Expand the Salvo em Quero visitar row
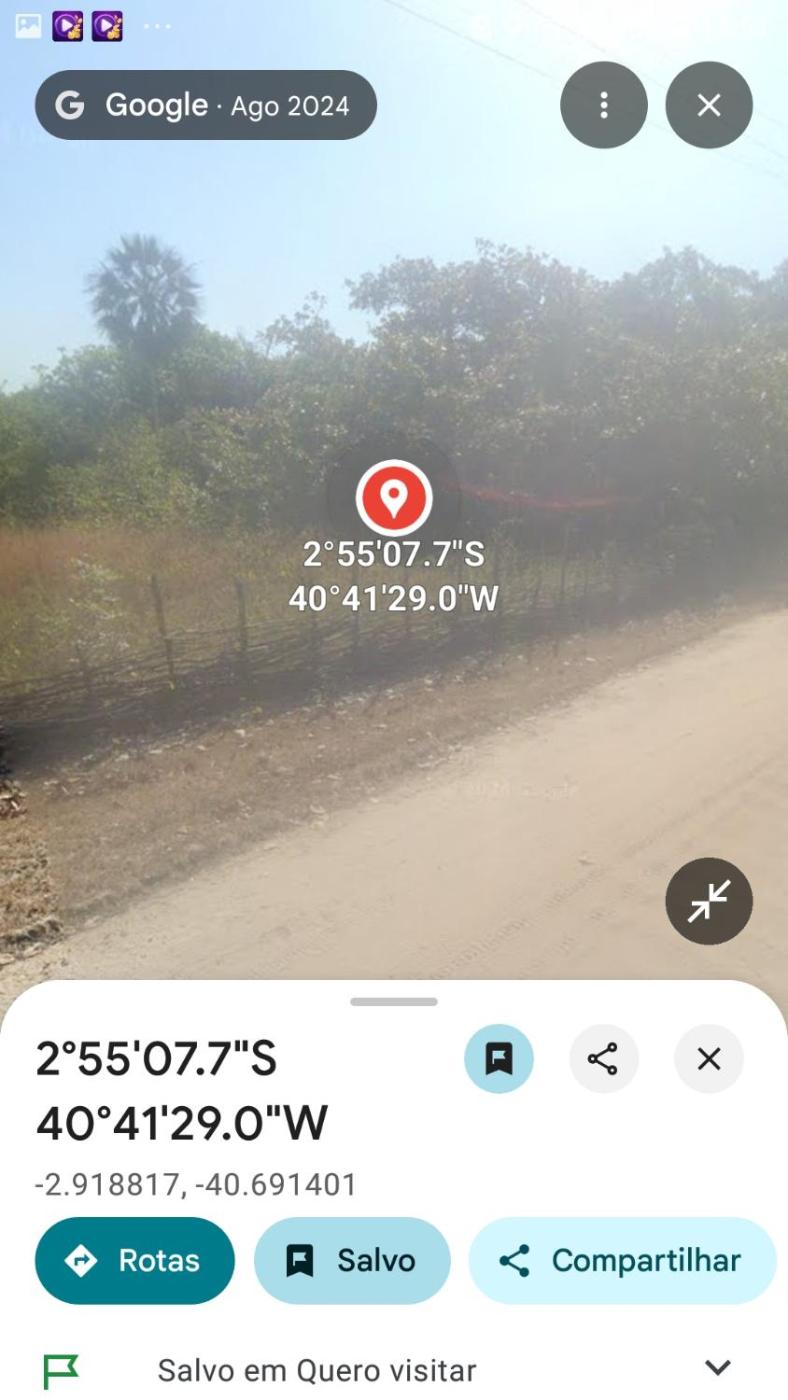 (717, 1368)
